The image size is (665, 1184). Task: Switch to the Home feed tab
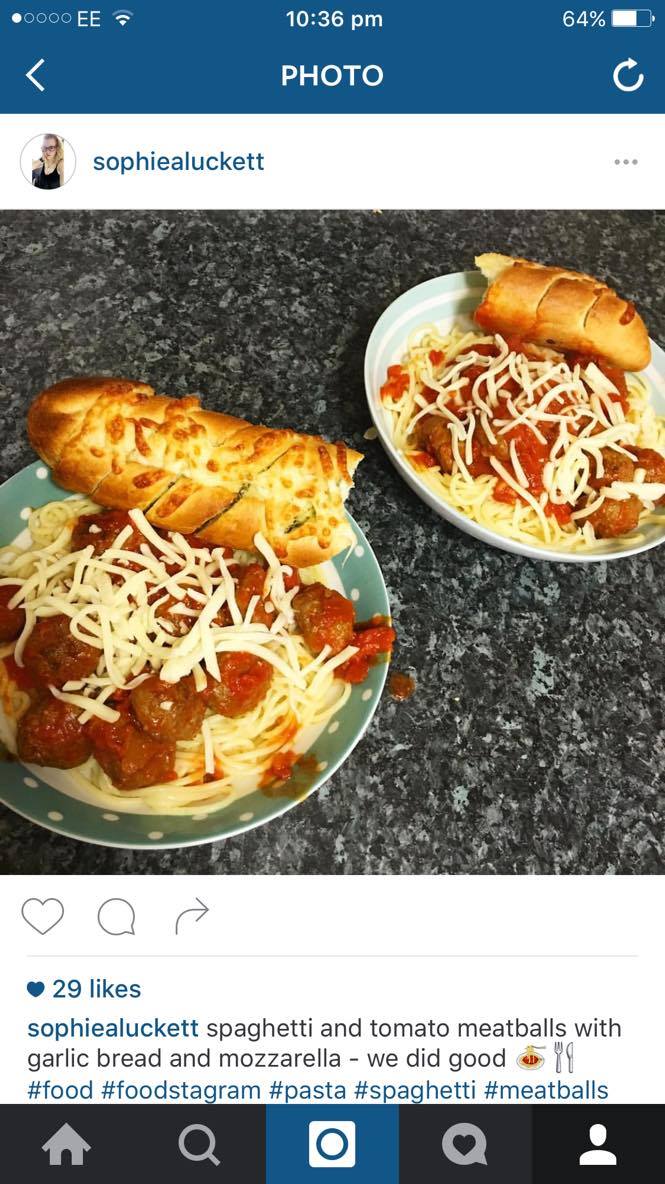[x=66, y=1145]
